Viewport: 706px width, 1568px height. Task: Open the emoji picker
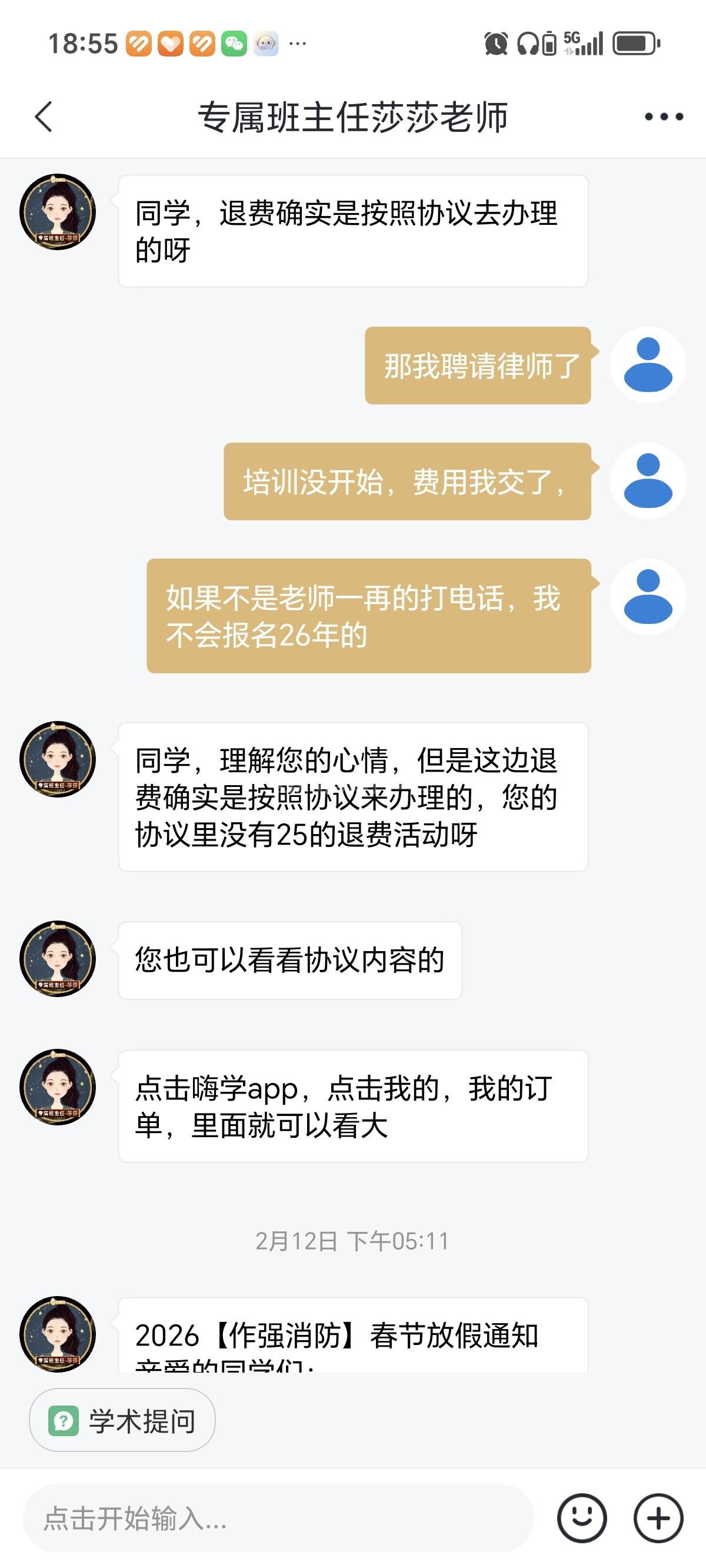581,1518
